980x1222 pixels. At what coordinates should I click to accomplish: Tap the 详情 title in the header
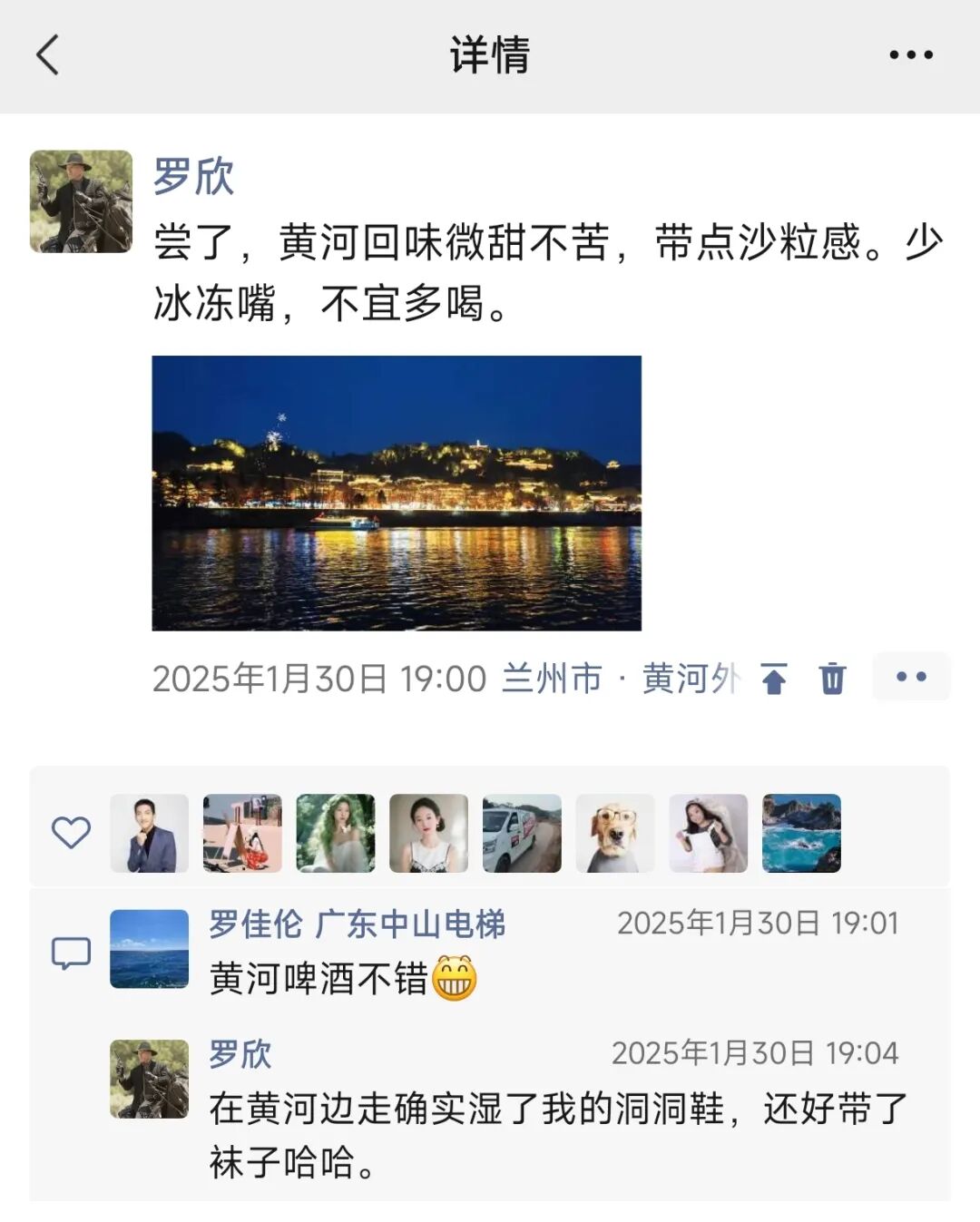[488, 56]
